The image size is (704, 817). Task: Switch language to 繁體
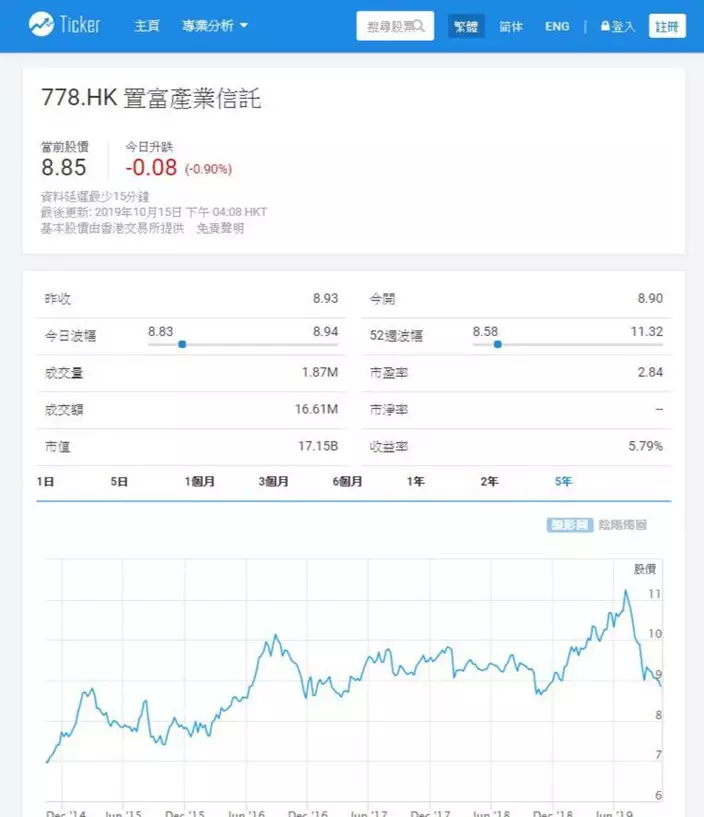point(467,26)
